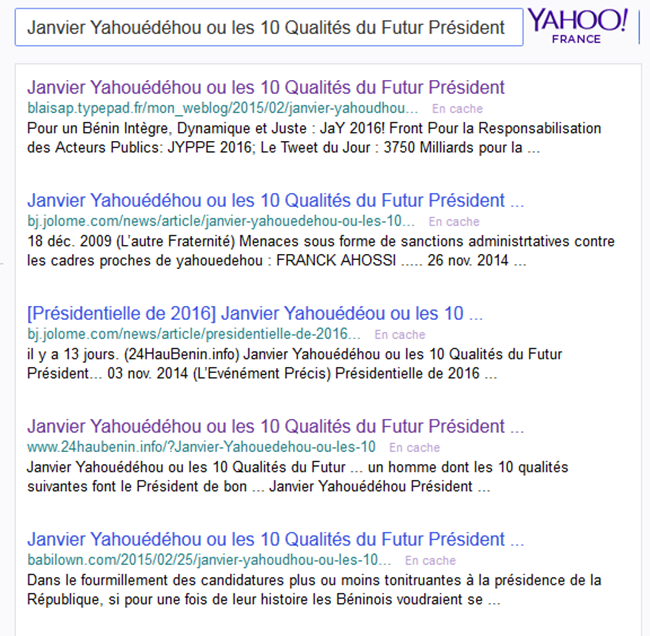View cached 24haubenin.info page
This screenshot has height=636, width=650.
click(414, 447)
